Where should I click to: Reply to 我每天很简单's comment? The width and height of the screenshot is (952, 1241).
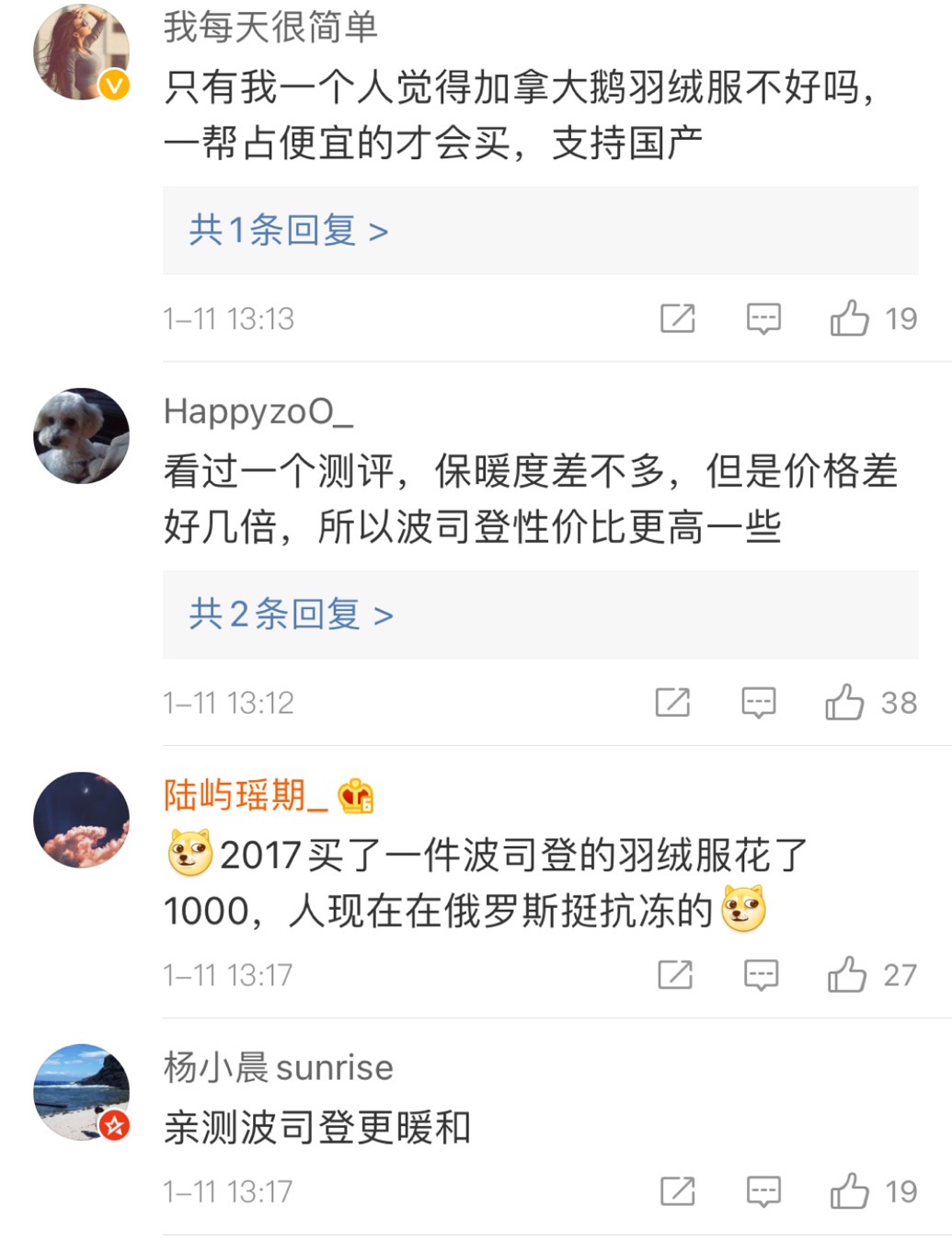(763, 318)
